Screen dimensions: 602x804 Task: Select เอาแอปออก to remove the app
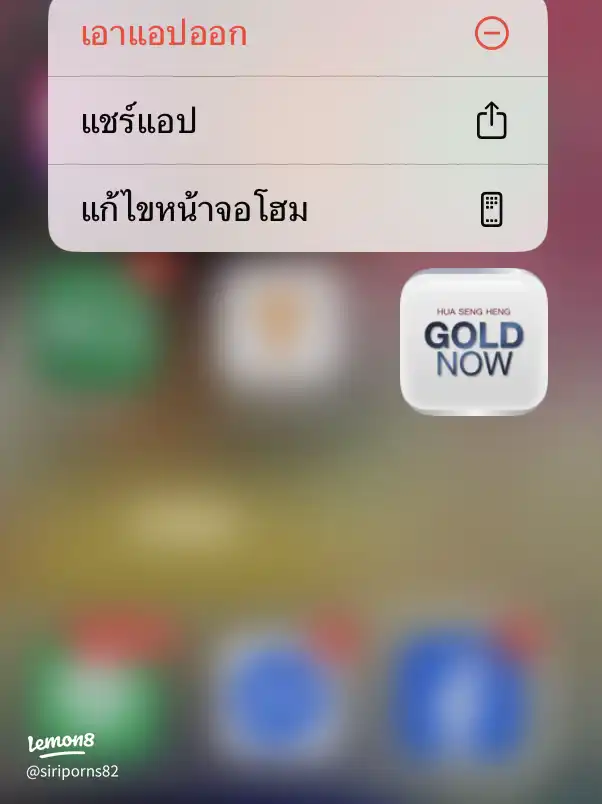297,35
